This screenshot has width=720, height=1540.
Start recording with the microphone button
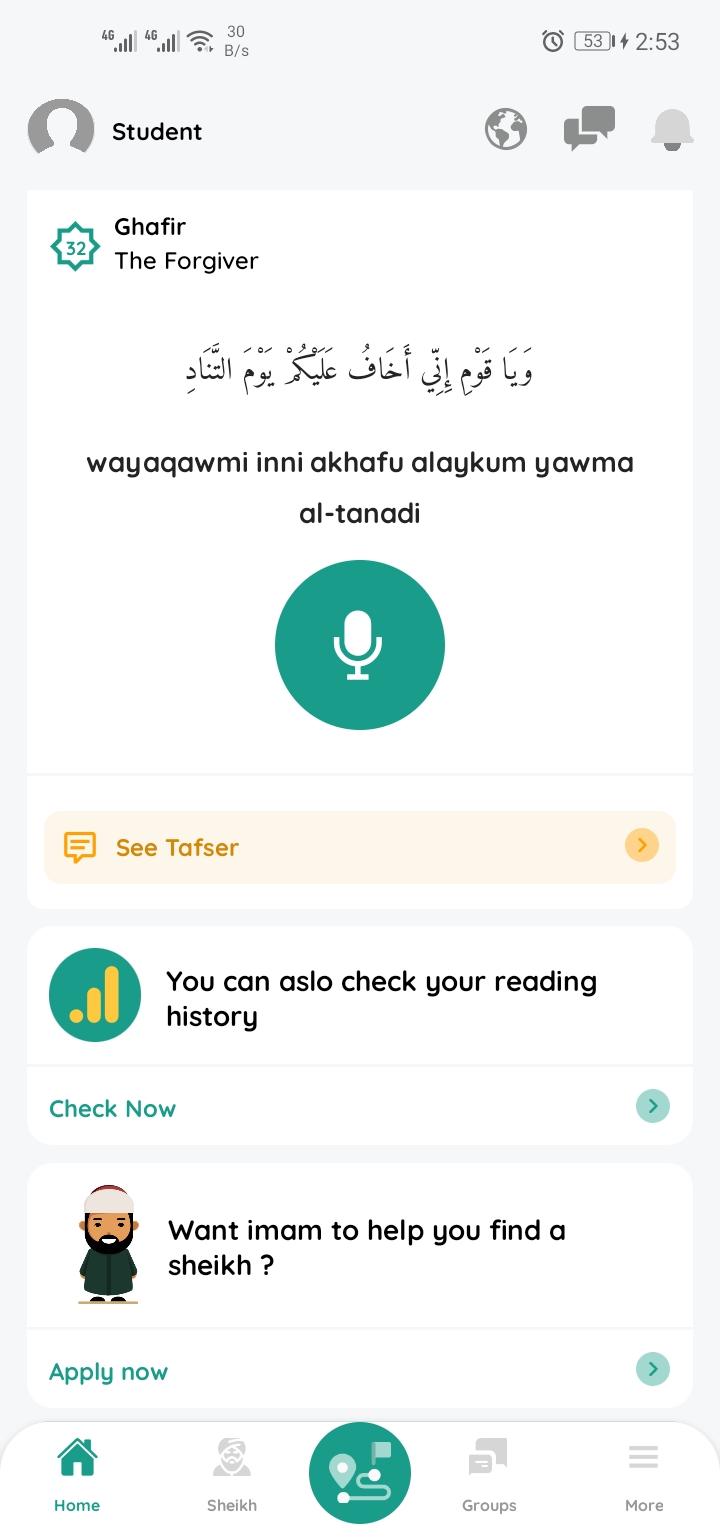click(360, 645)
